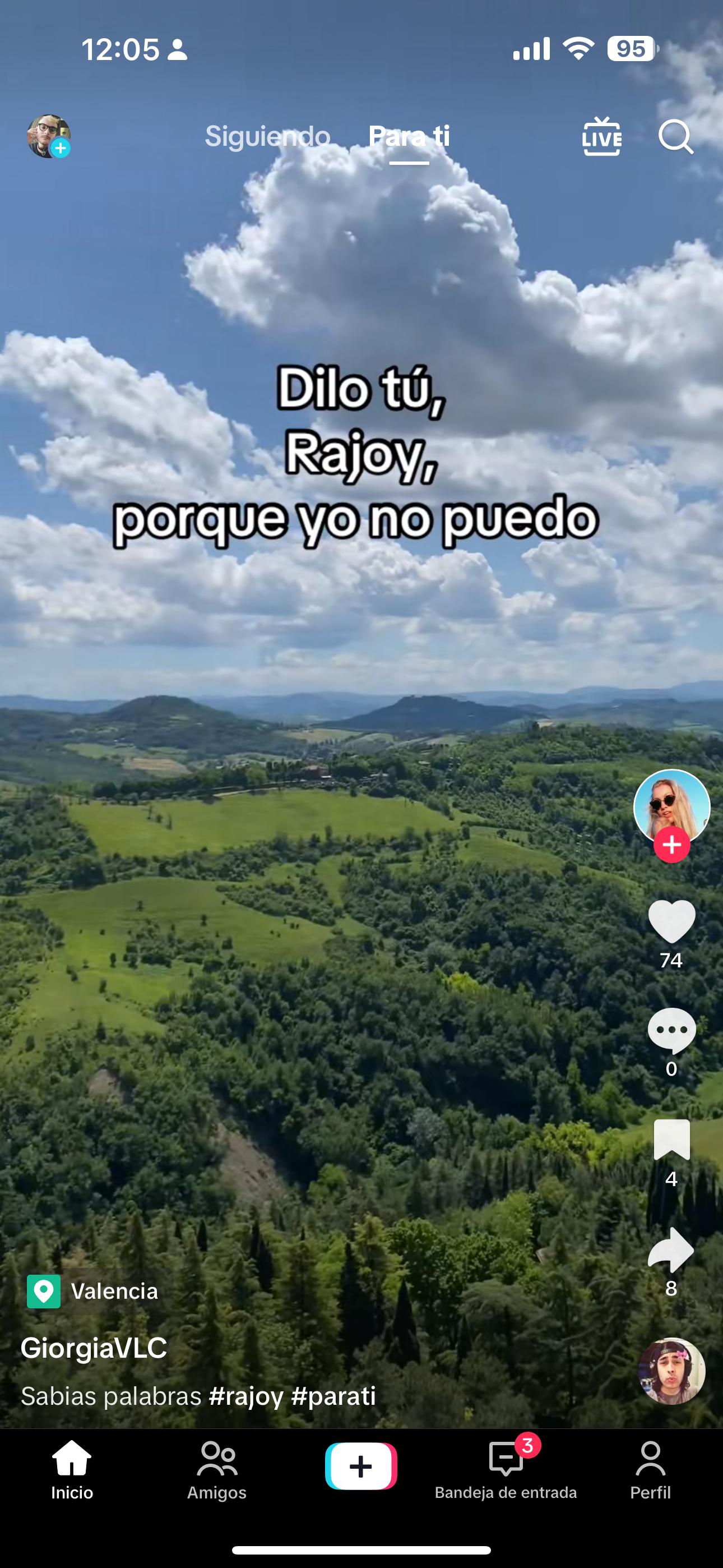Like this video with the heart

pyautogui.click(x=671, y=921)
